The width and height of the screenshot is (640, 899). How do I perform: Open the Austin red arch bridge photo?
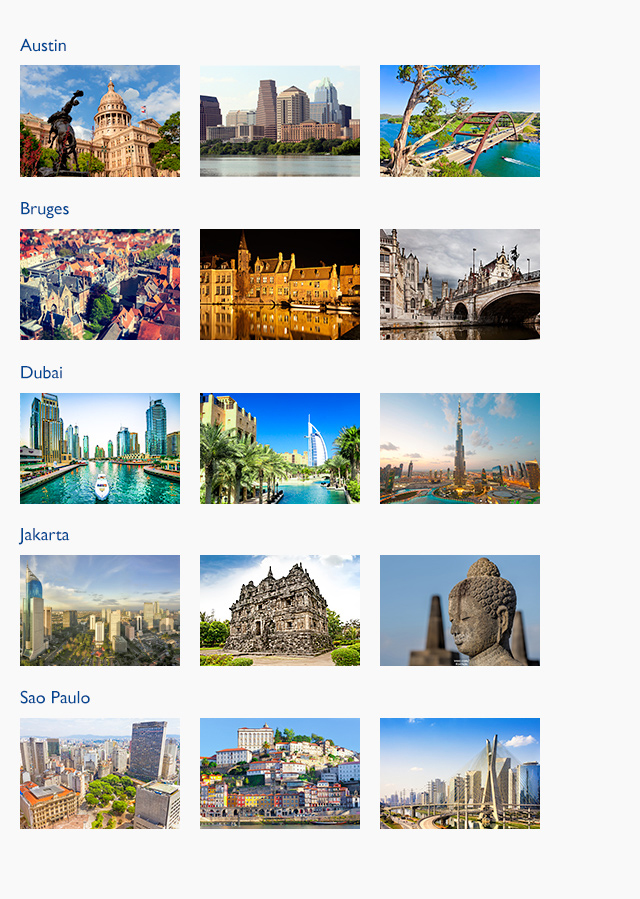pyautogui.click(x=460, y=121)
